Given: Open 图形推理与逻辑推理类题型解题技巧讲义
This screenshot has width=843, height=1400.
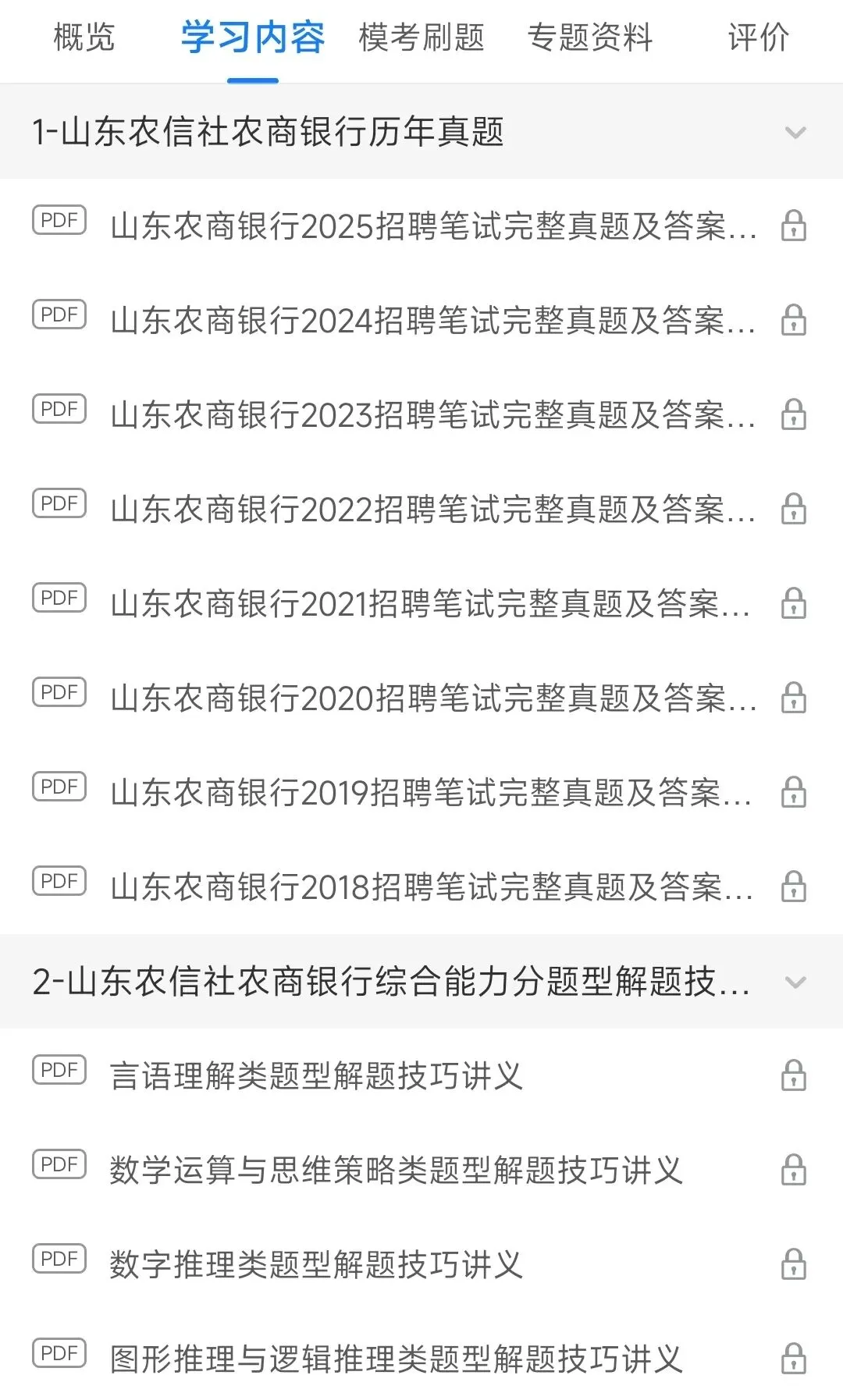Looking at the screenshot, I should [396, 1359].
